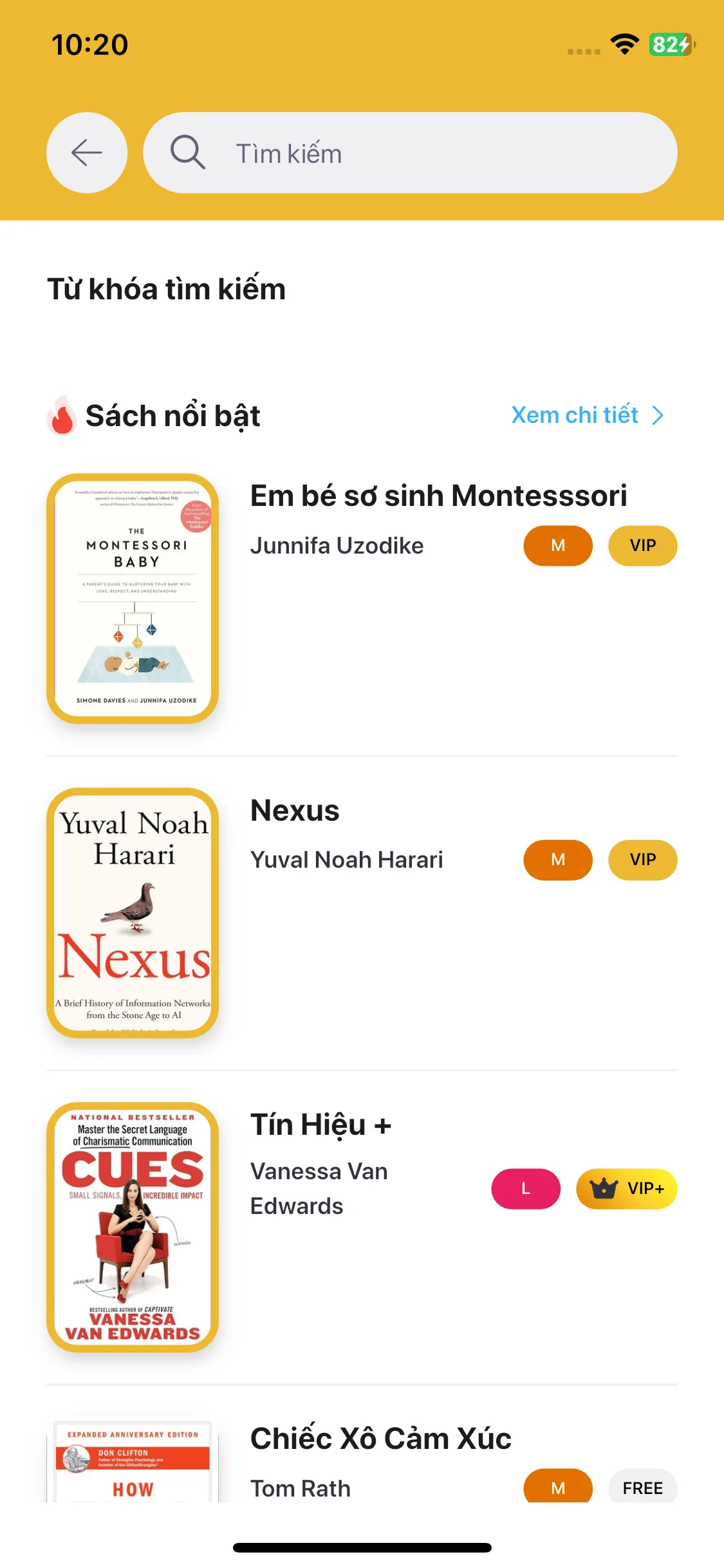Open the Nexus book by Yuval Noah Harari
The height and width of the screenshot is (1568, 724).
[295, 810]
